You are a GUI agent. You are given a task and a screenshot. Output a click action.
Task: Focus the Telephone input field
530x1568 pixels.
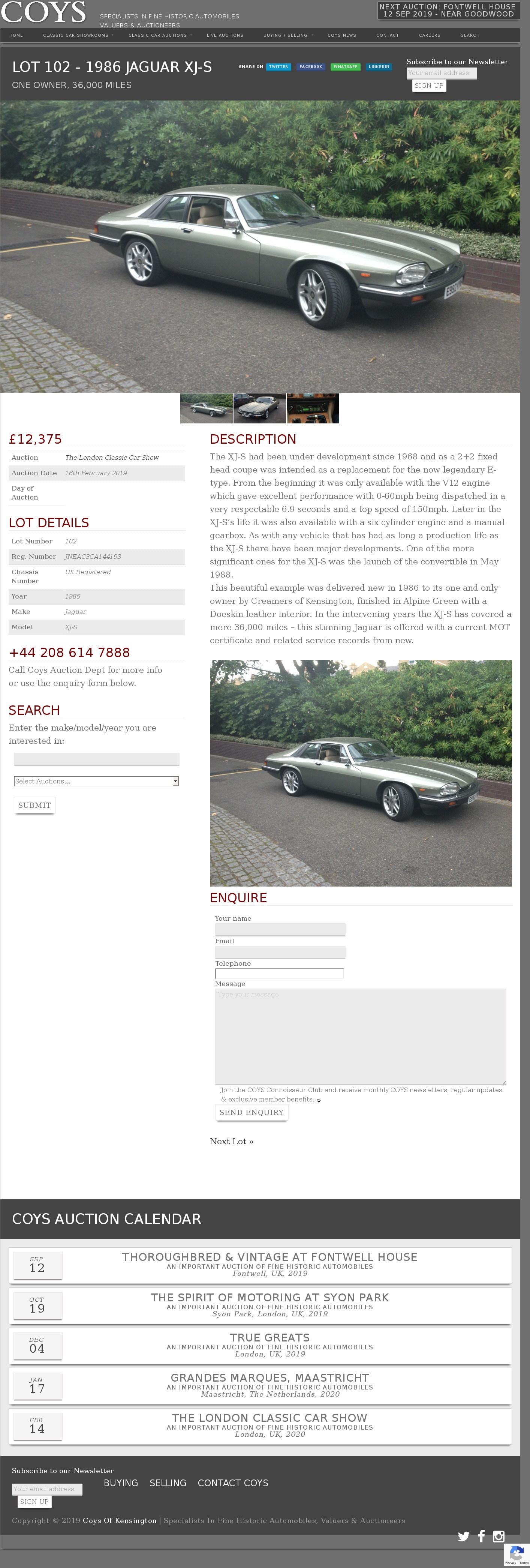[279, 973]
